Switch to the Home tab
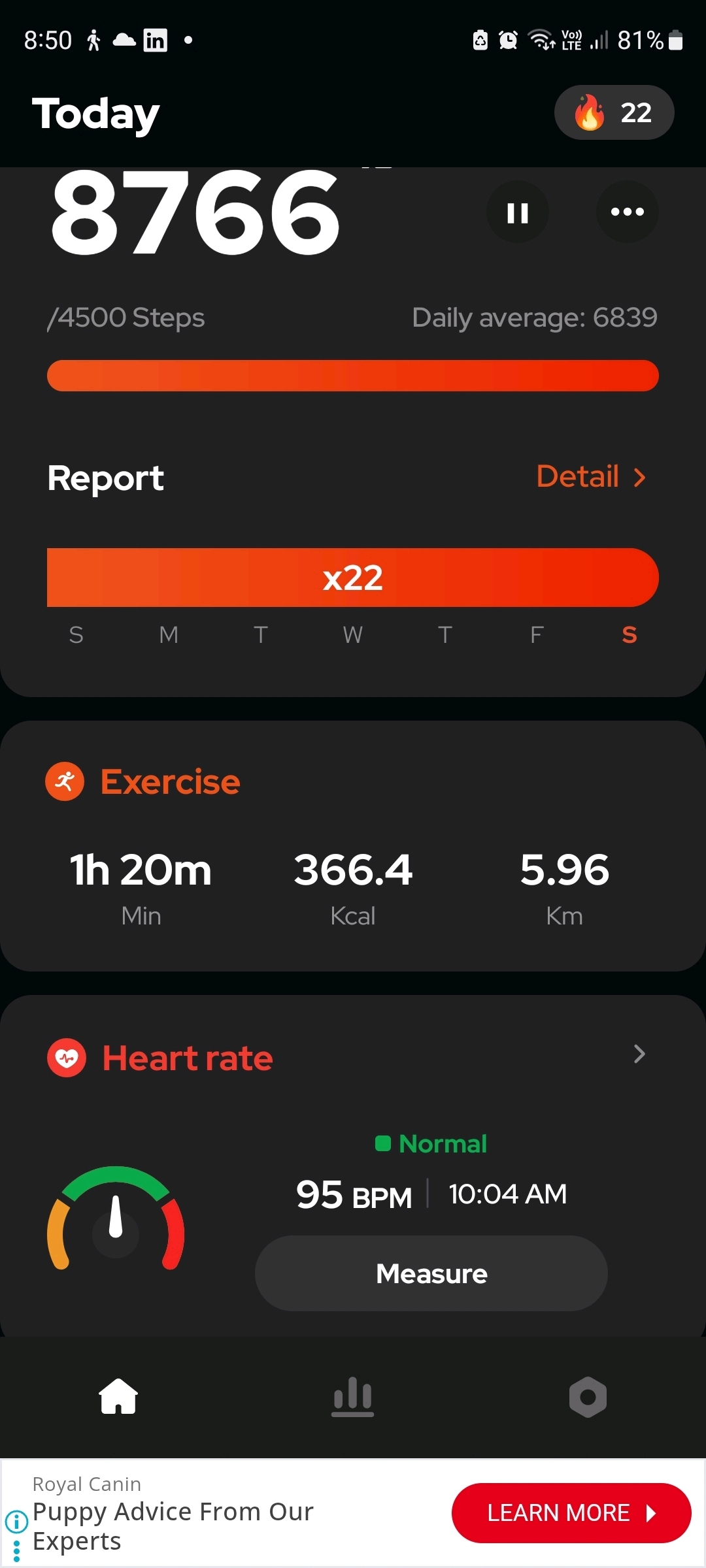The width and height of the screenshot is (706, 1568). click(118, 1396)
